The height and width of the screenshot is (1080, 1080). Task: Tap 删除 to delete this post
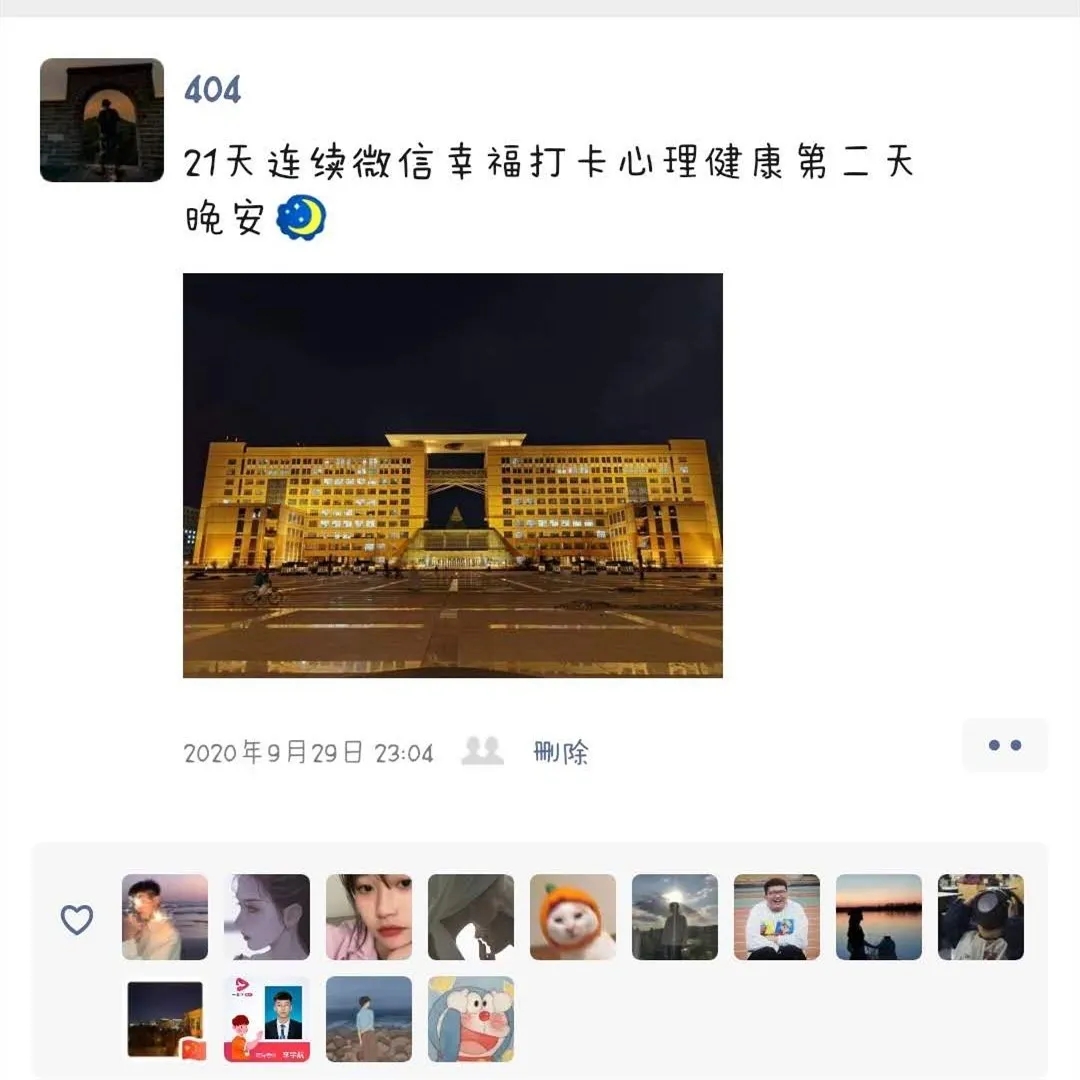pos(561,753)
